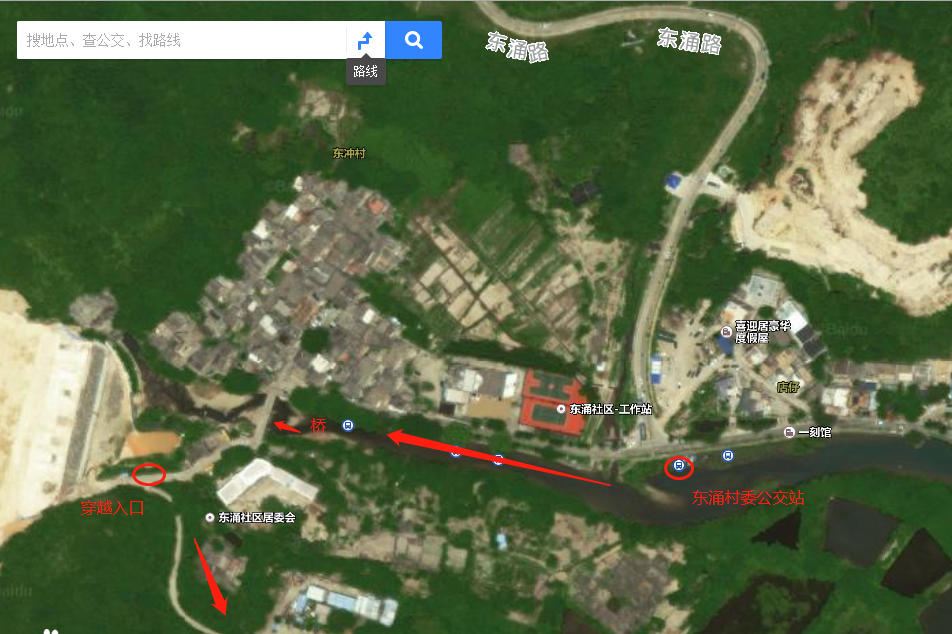Tap the search input box
The width and height of the screenshot is (952, 634).
[182, 41]
